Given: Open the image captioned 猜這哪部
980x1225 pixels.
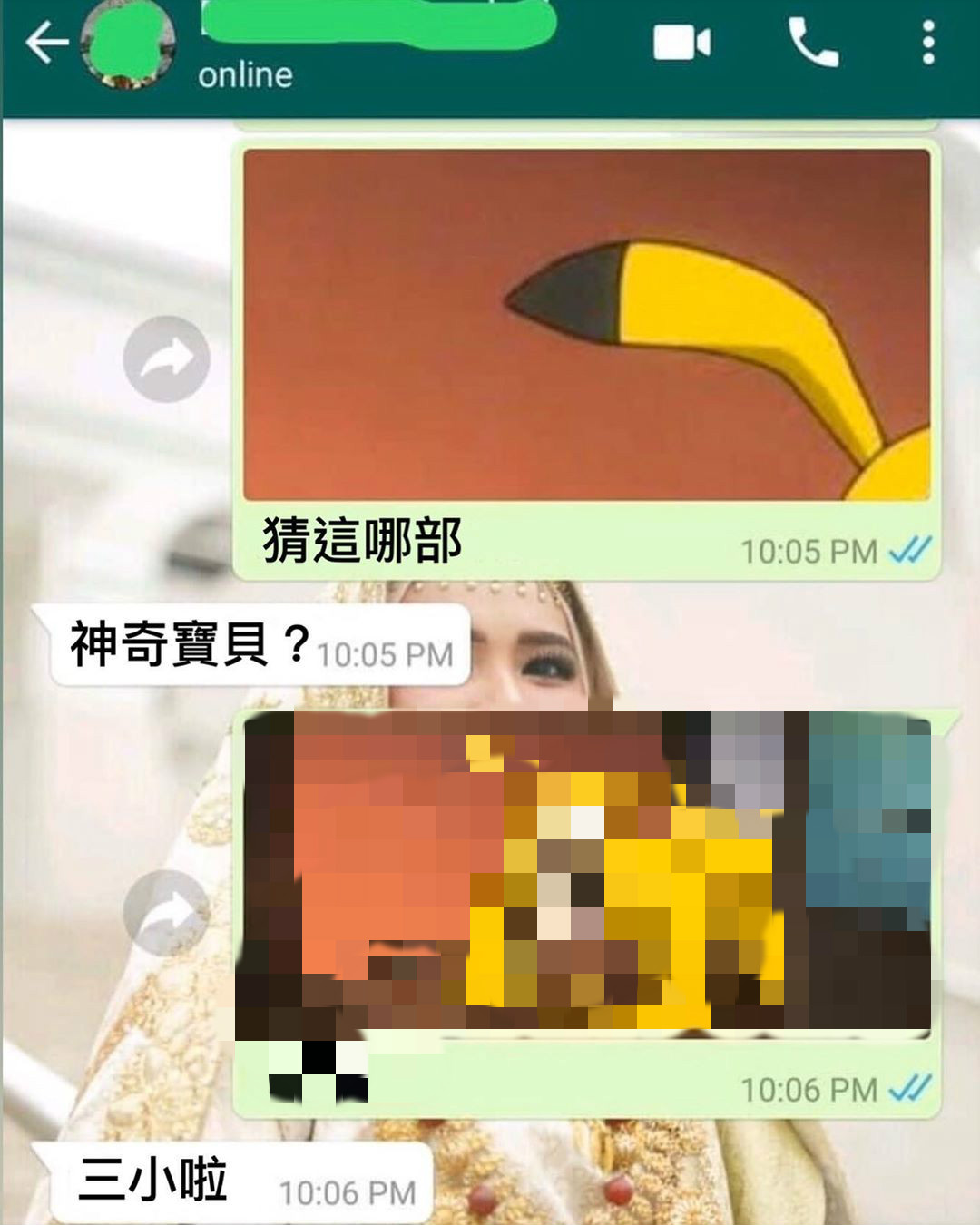Looking at the screenshot, I should (x=586, y=324).
